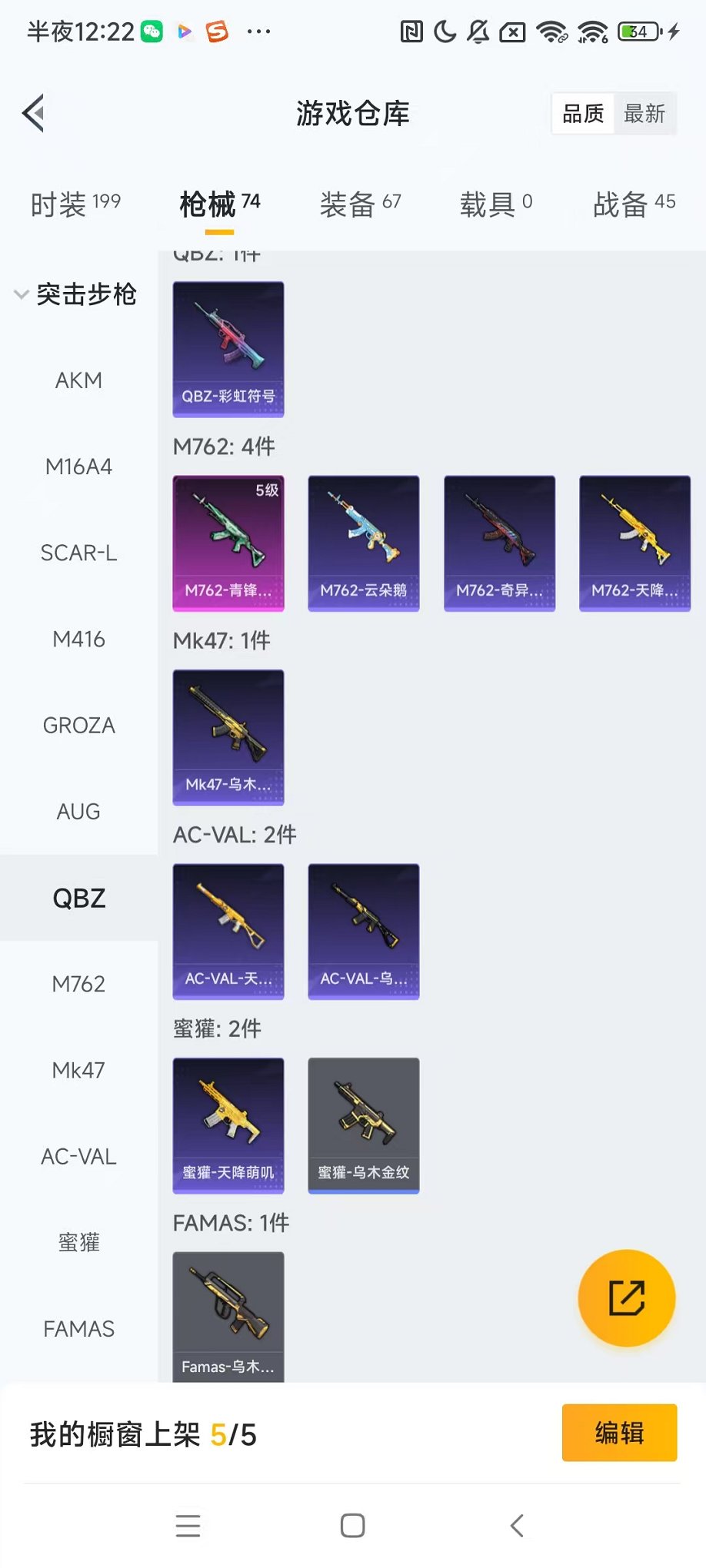Screen dimensions: 706x1568
Task: Open the 战备 tab
Action: click(634, 204)
